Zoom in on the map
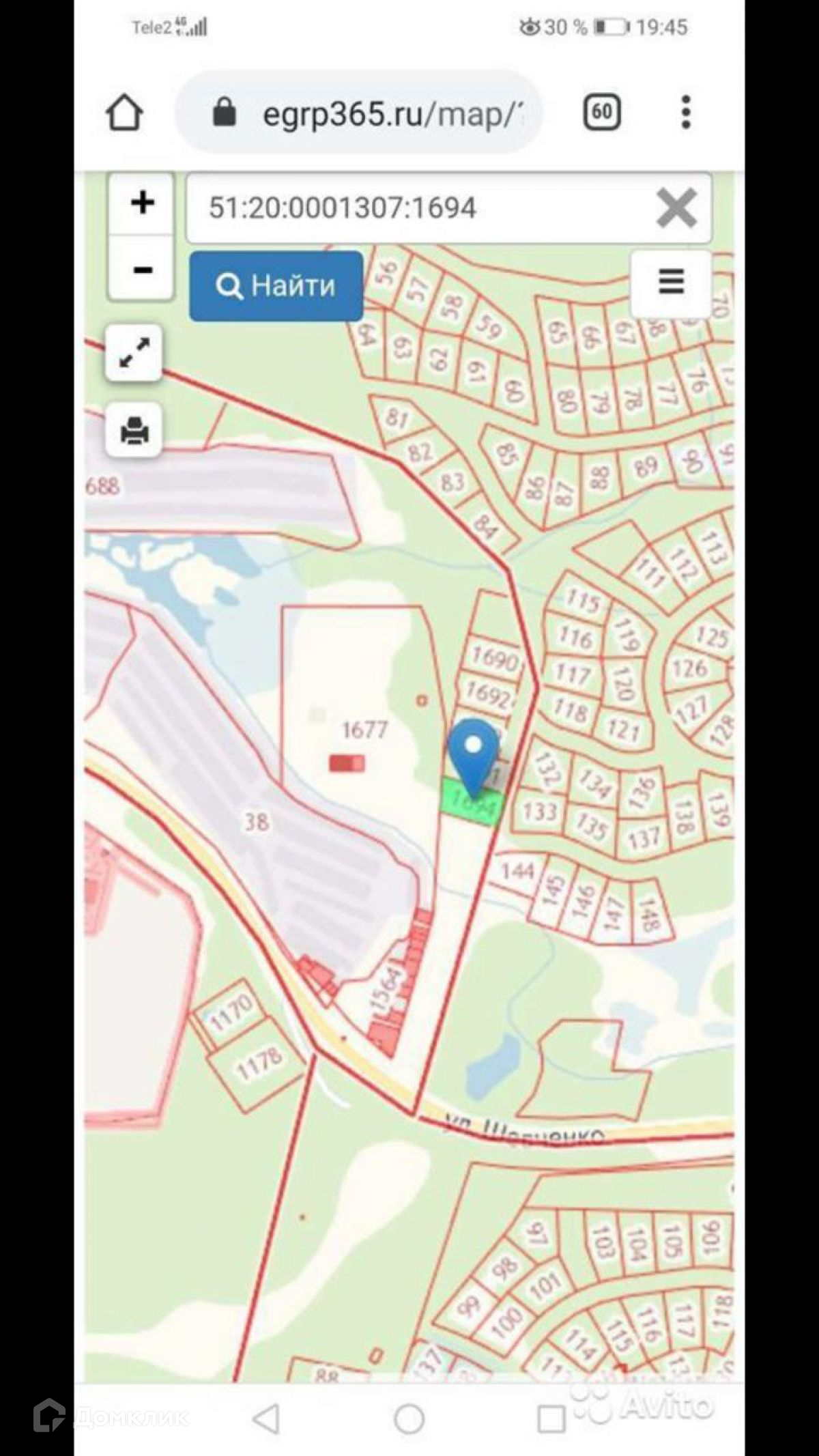The height and width of the screenshot is (1456, 819). click(x=142, y=203)
